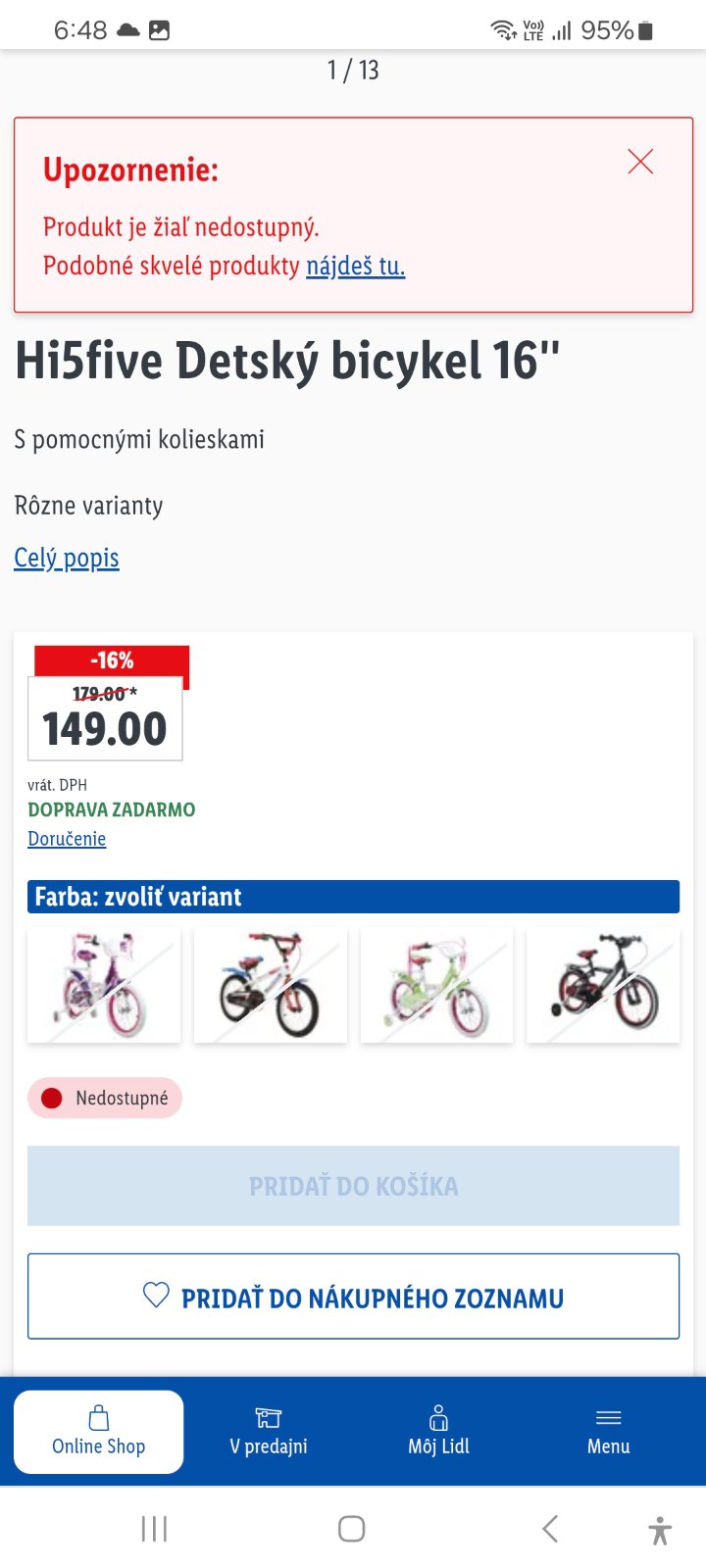Open the Môj Lidl tab

438,1431
